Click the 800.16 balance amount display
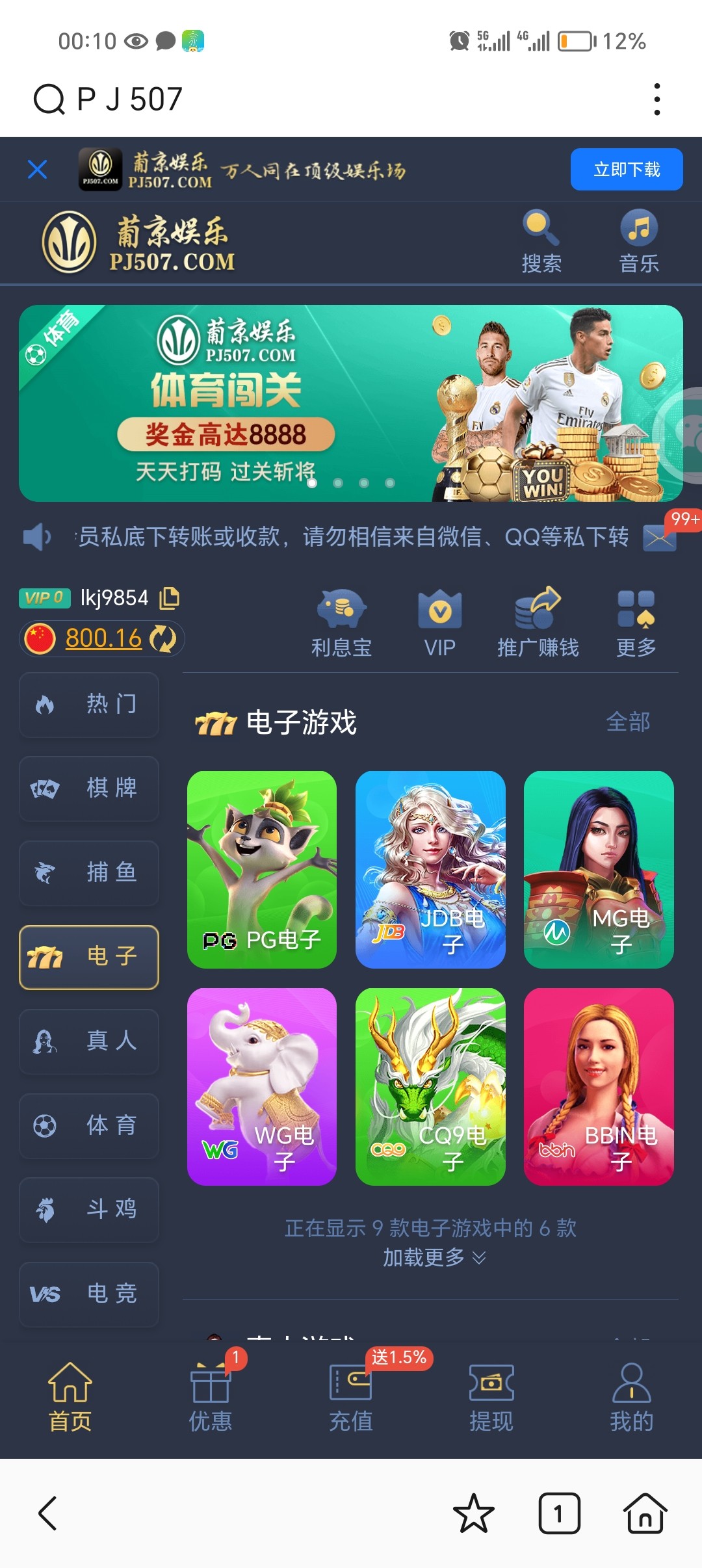The image size is (702, 1568). pos(103,638)
